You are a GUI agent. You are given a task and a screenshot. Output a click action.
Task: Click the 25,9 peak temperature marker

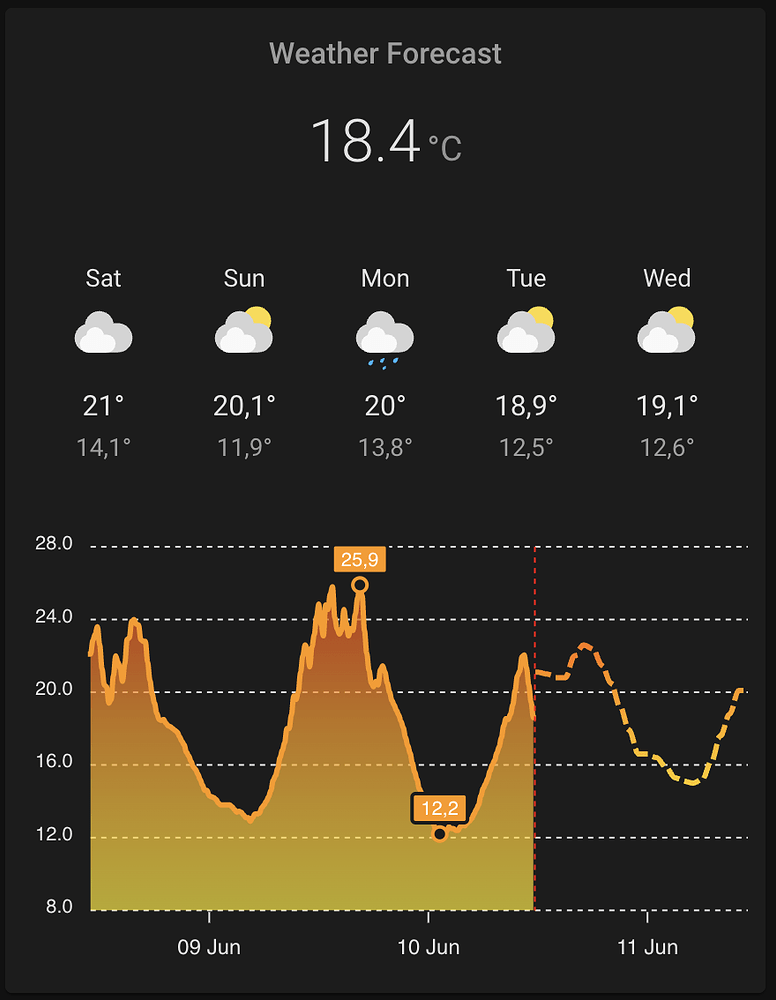click(360, 560)
